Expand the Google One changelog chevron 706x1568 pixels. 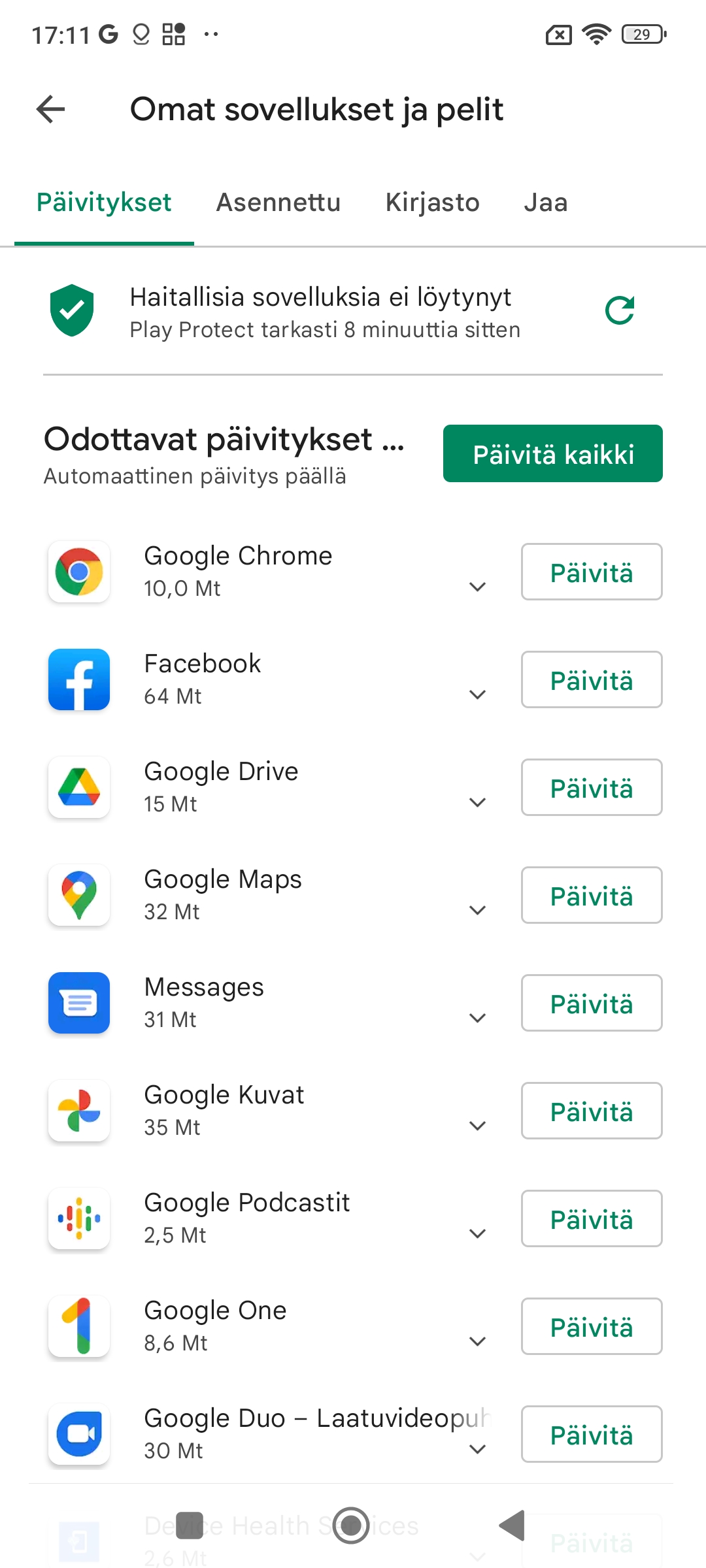(478, 1341)
